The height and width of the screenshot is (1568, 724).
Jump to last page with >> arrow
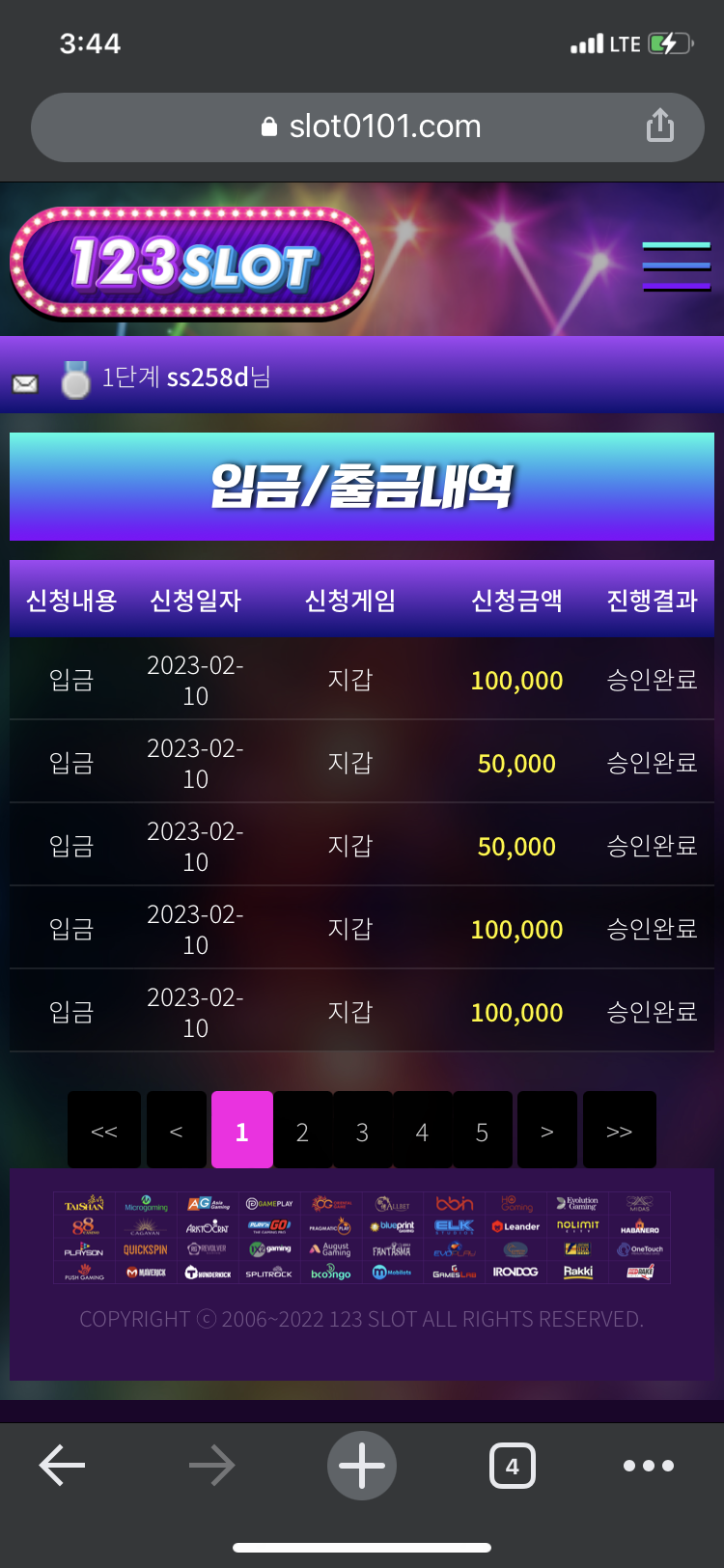coord(619,1132)
